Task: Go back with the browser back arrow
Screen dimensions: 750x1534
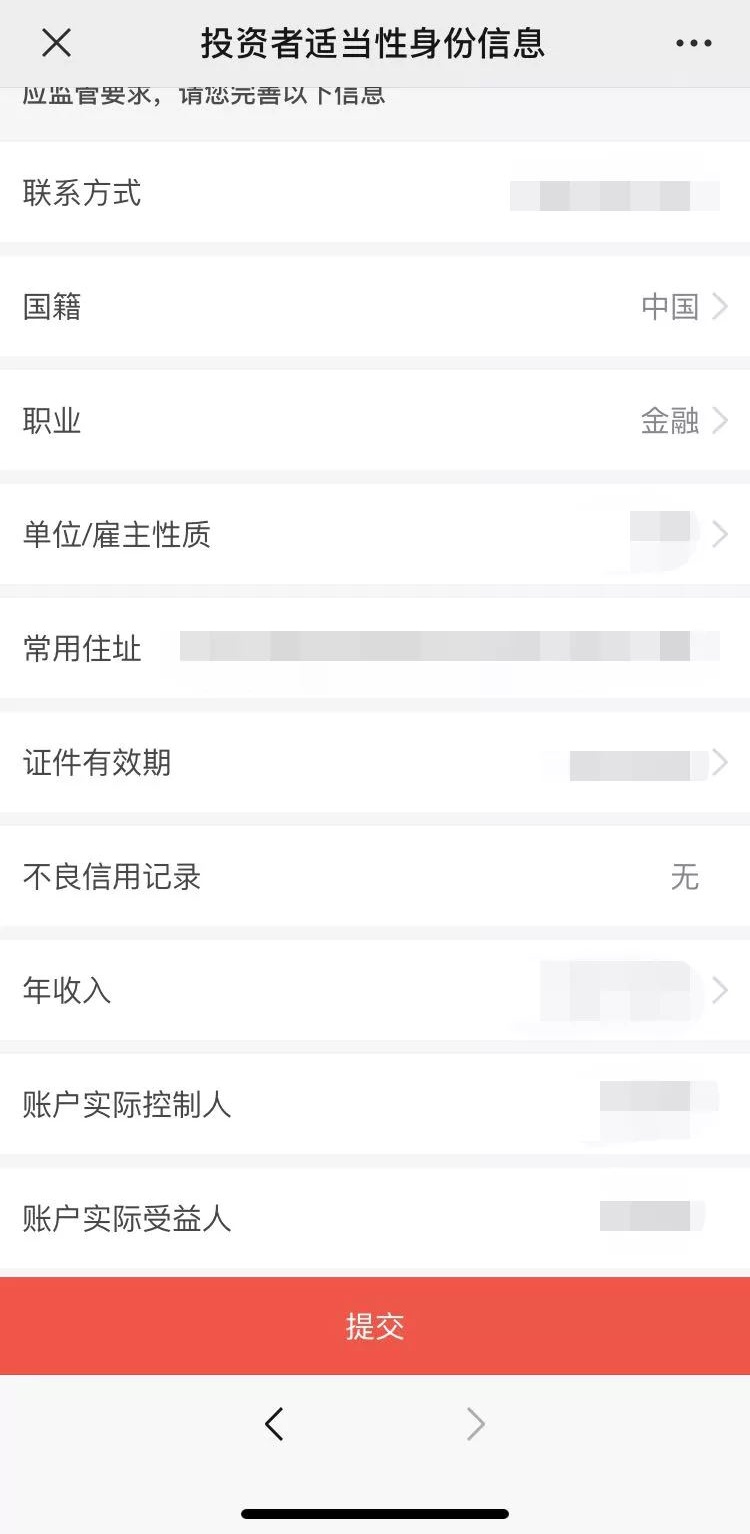Action: tap(274, 1423)
